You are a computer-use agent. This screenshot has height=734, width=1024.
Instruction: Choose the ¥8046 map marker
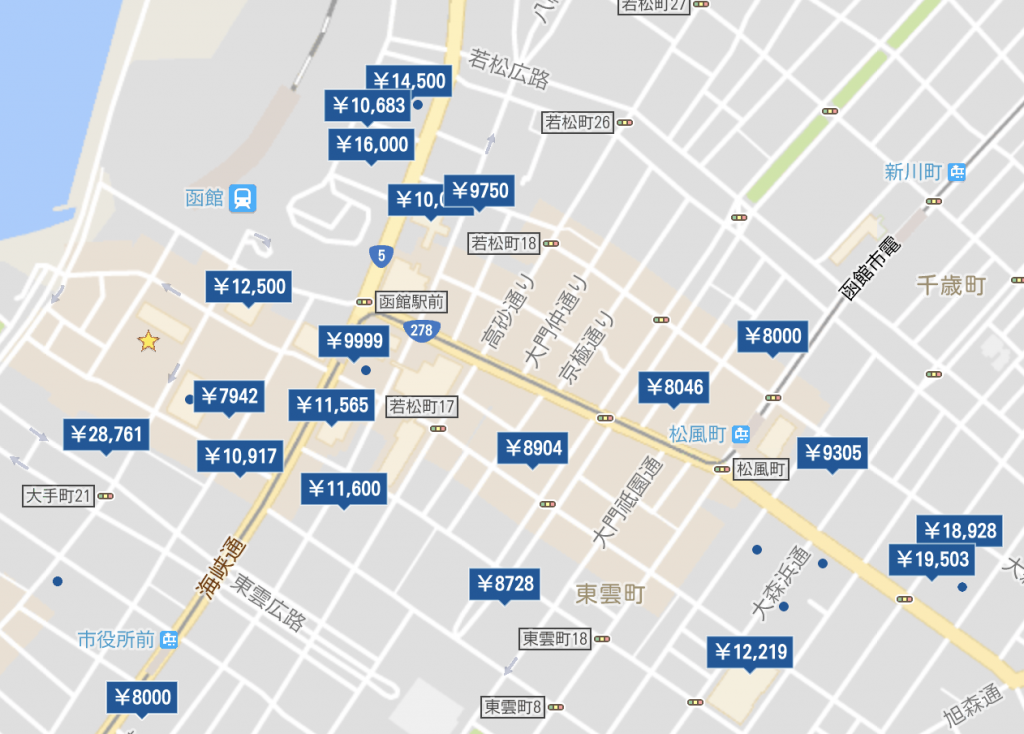(674, 387)
